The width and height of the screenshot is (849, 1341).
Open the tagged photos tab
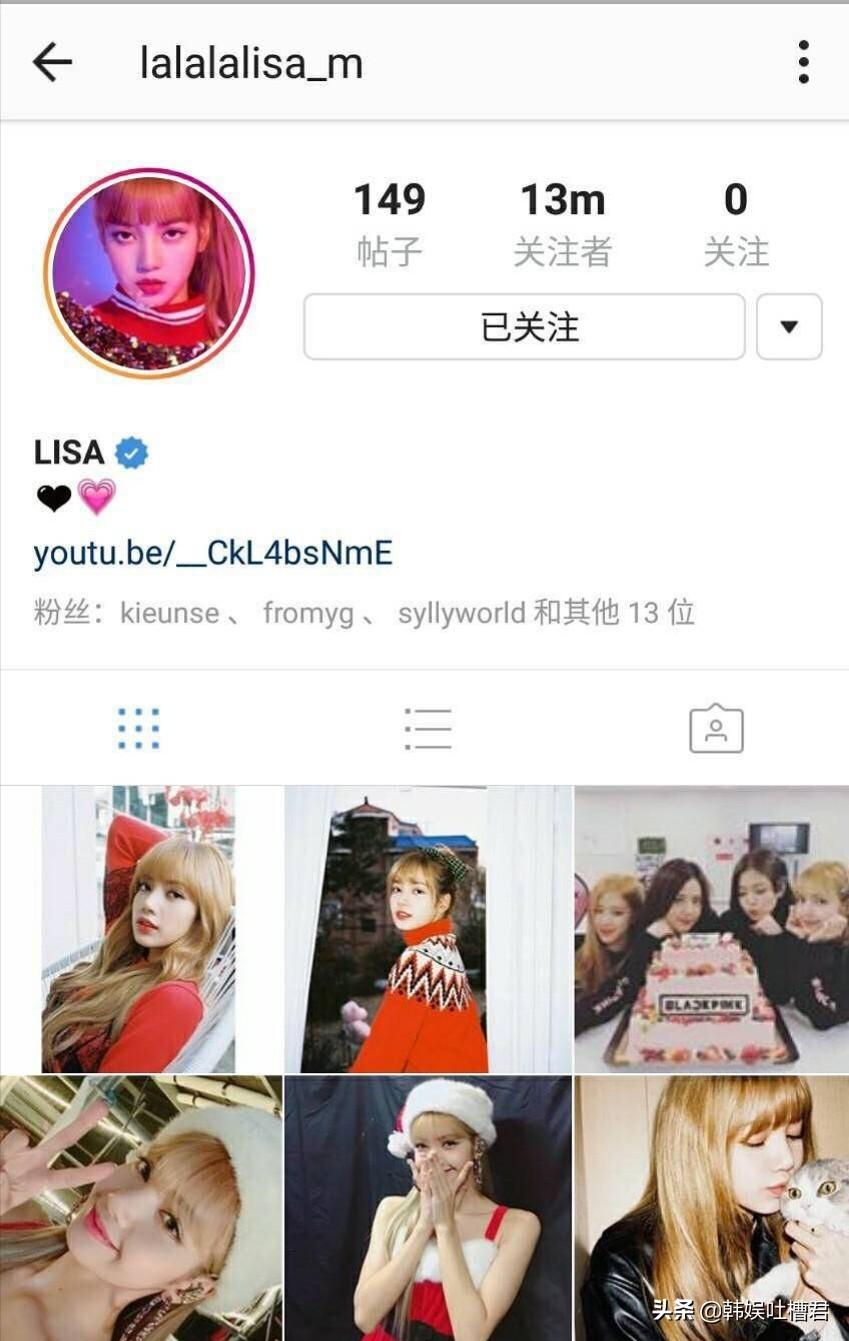tap(716, 728)
